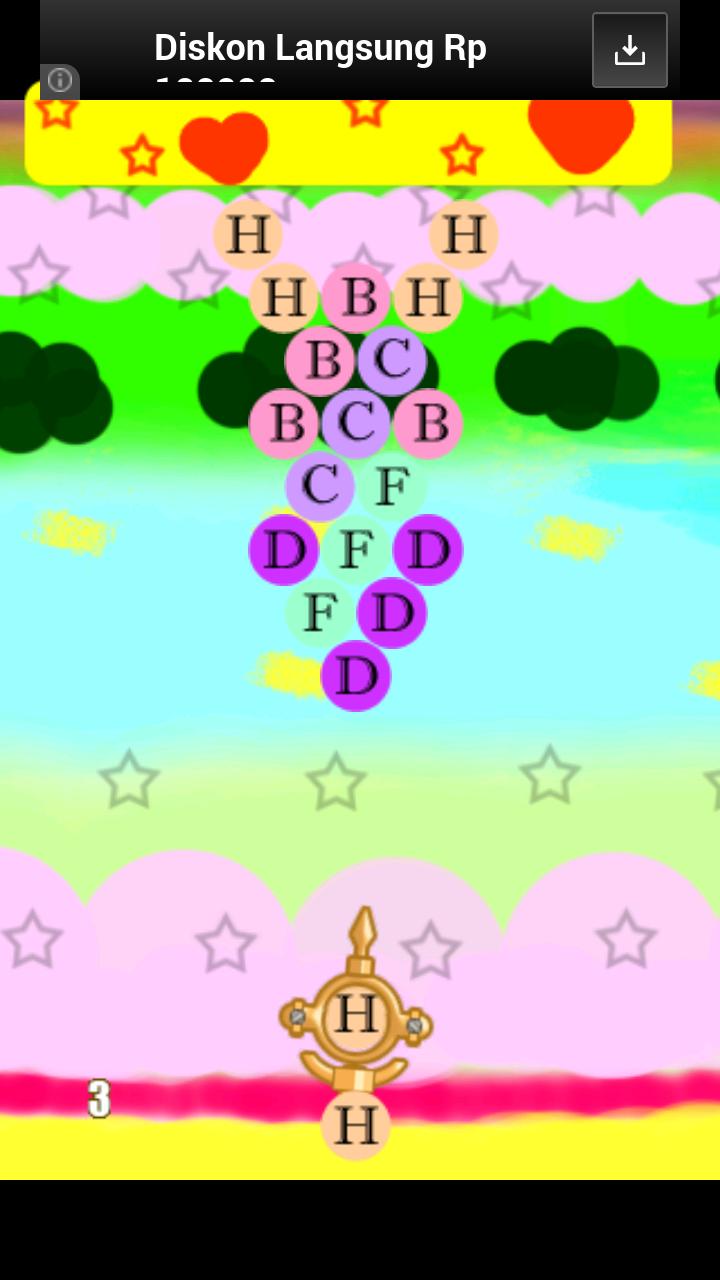This screenshot has width=720, height=1280.
Task: Open the Diskon Langsung ad banner
Action: coord(320,50)
